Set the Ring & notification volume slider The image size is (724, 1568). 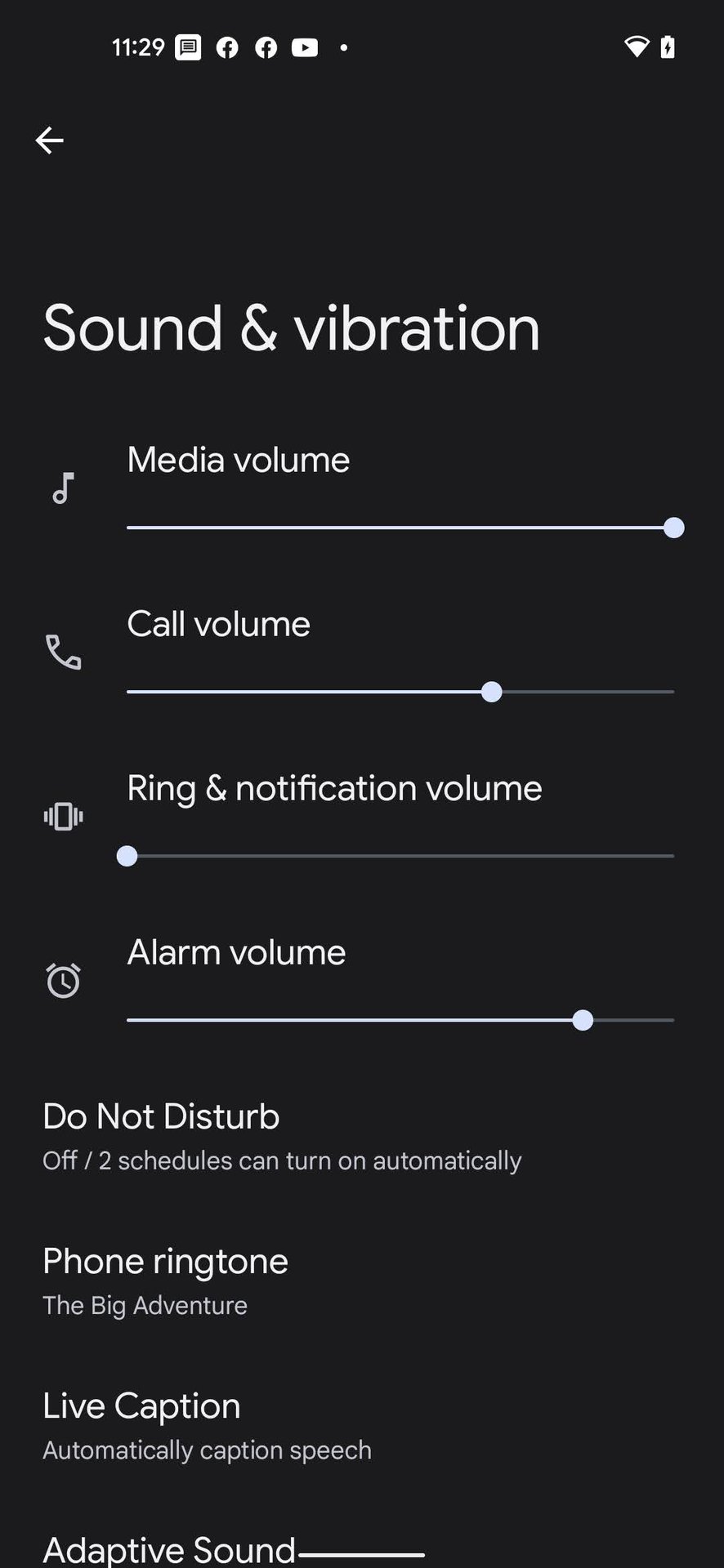tap(400, 856)
